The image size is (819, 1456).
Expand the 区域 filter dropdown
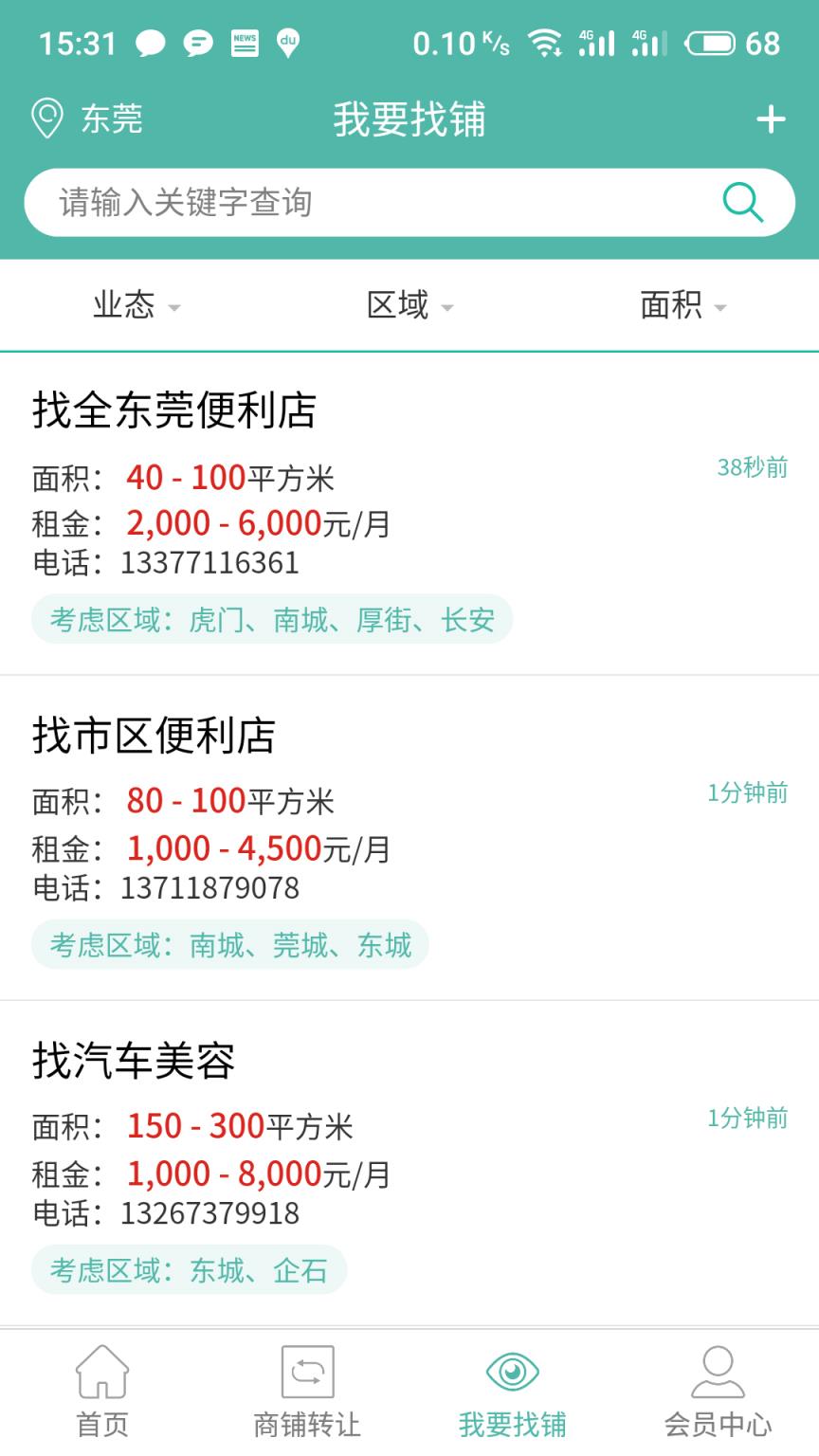click(x=407, y=305)
